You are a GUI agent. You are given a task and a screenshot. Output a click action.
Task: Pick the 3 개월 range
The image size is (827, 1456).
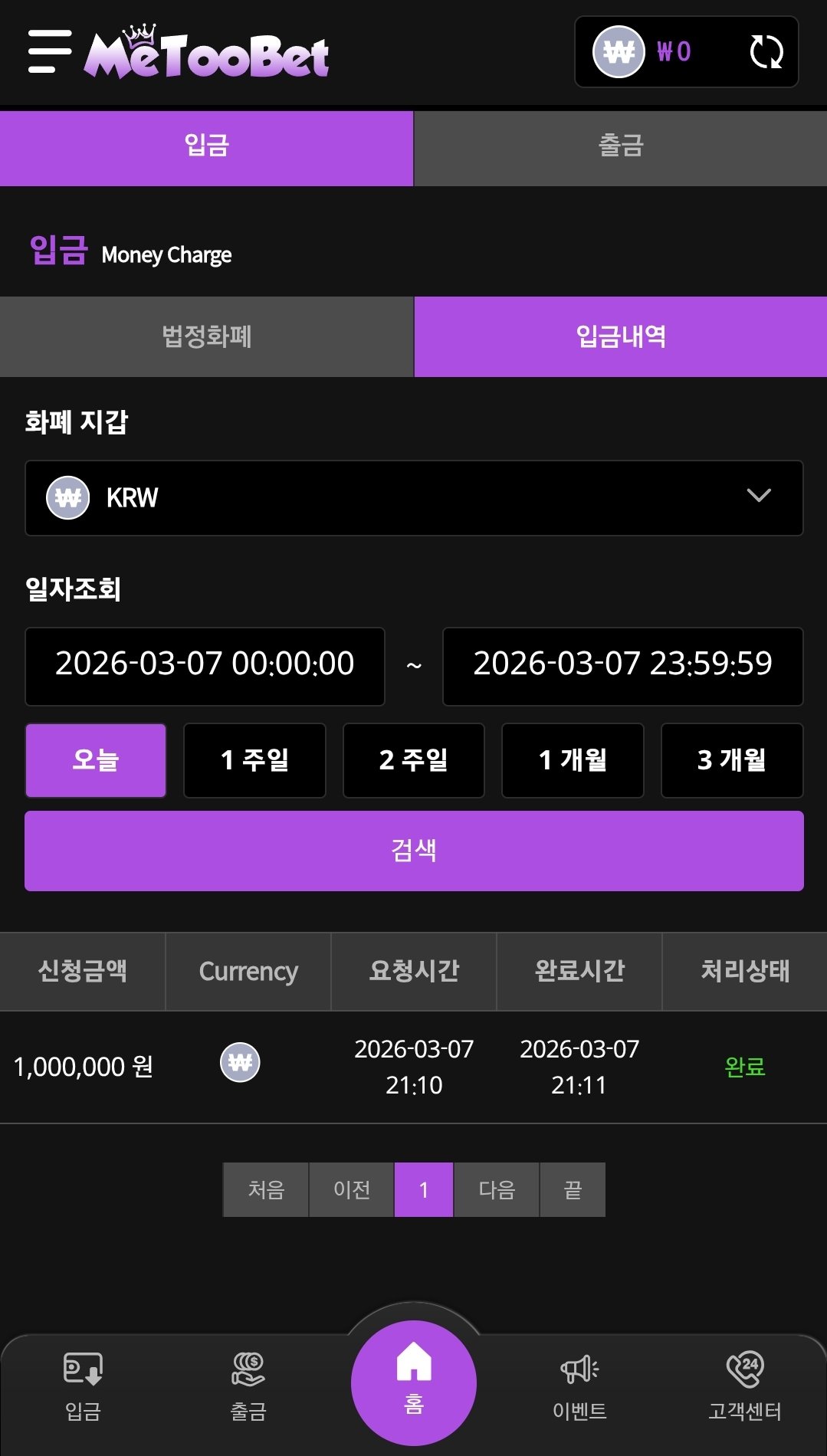coord(731,760)
